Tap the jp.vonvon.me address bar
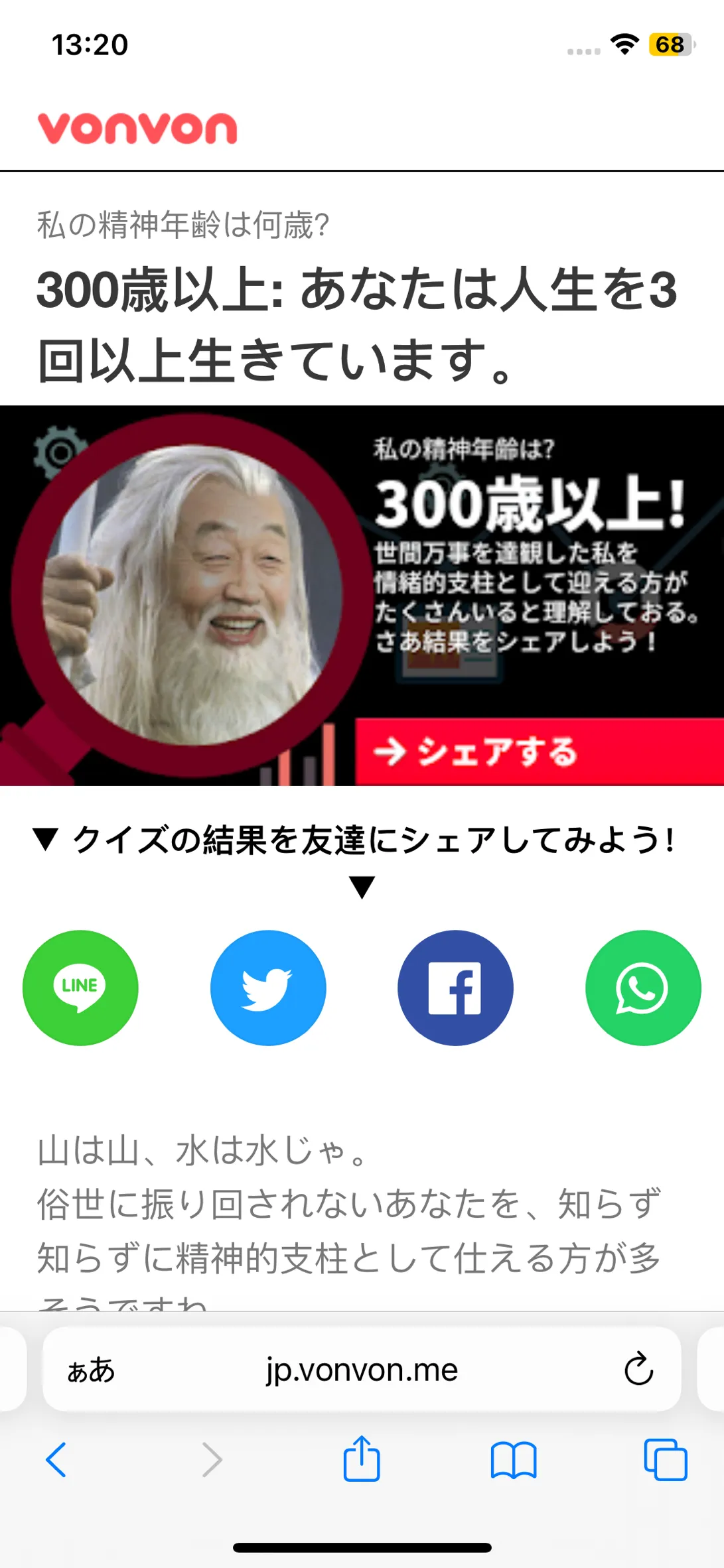The image size is (724, 1568). click(362, 1368)
